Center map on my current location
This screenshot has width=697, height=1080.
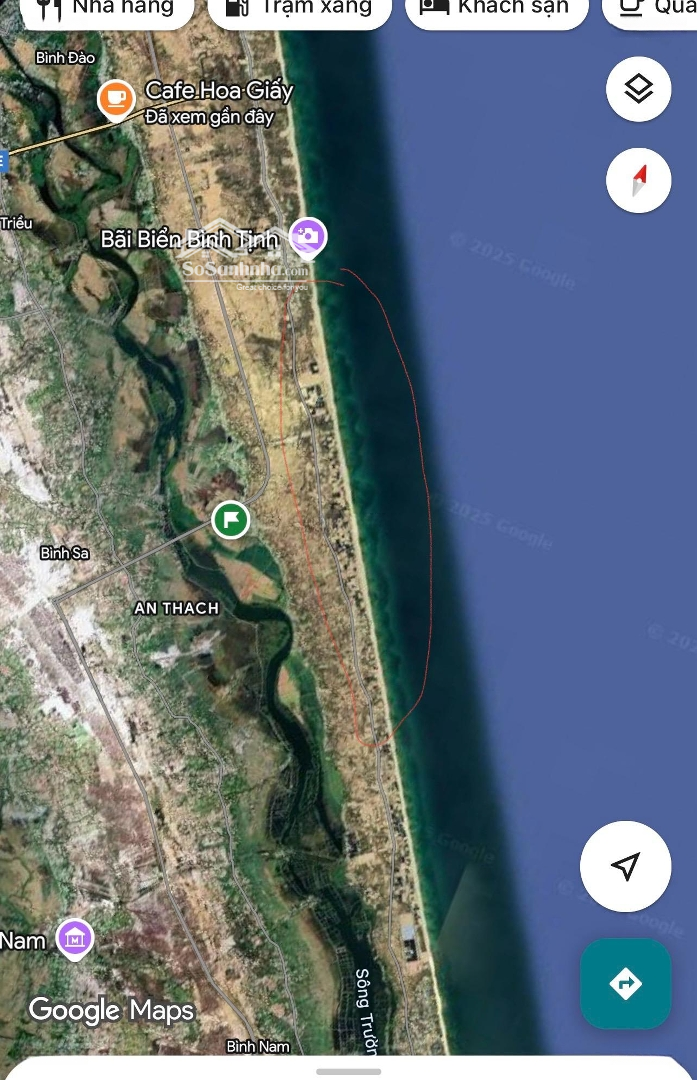point(625,866)
